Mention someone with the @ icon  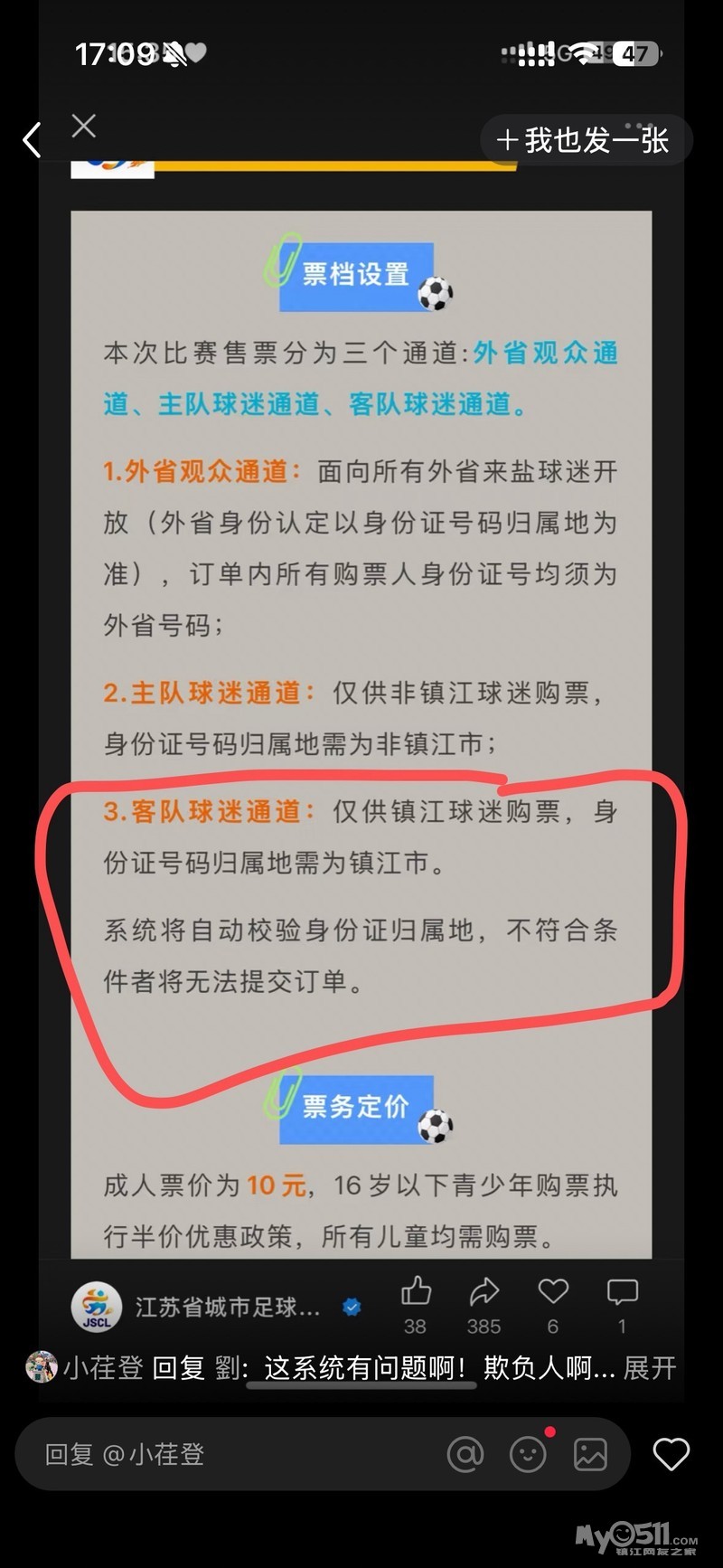(x=465, y=1454)
